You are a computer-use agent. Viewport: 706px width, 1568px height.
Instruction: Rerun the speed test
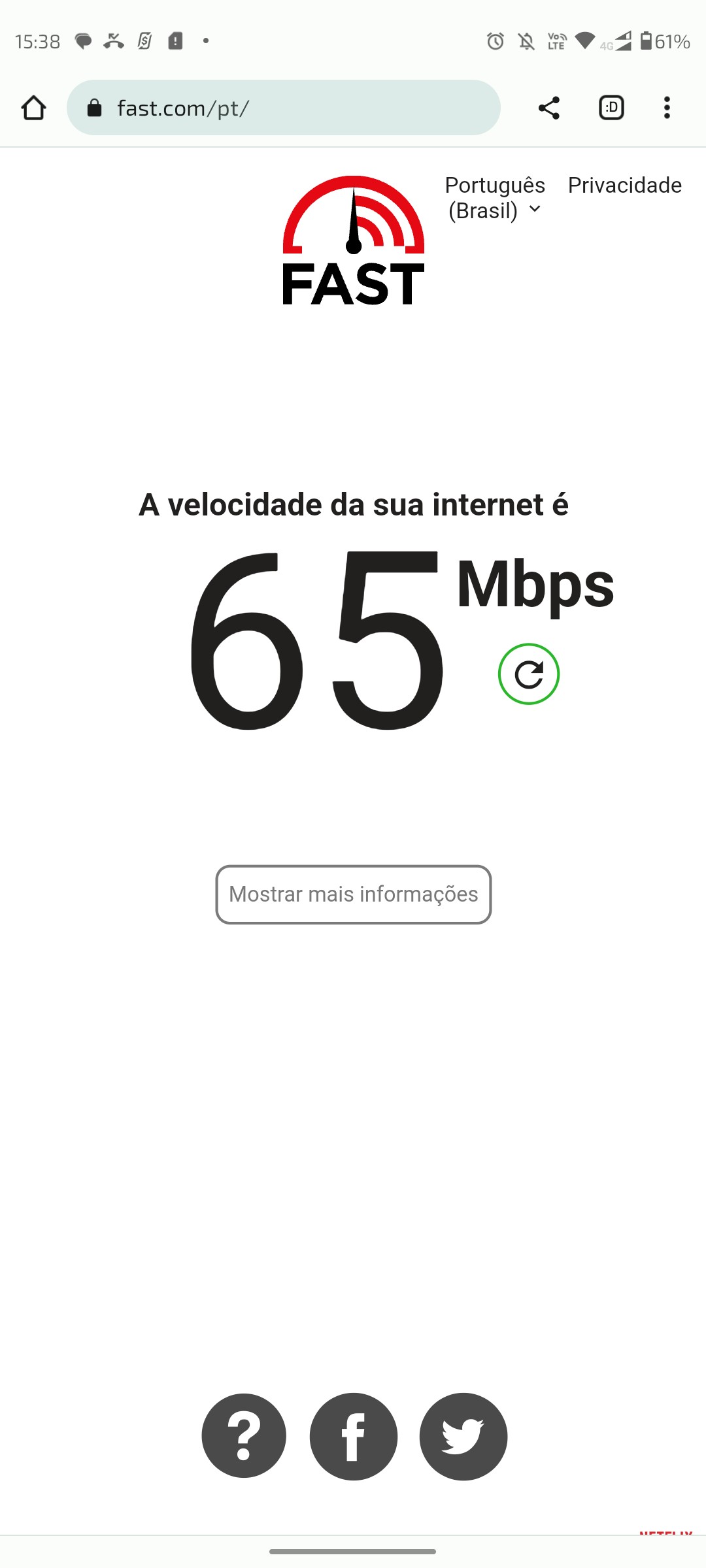528,674
